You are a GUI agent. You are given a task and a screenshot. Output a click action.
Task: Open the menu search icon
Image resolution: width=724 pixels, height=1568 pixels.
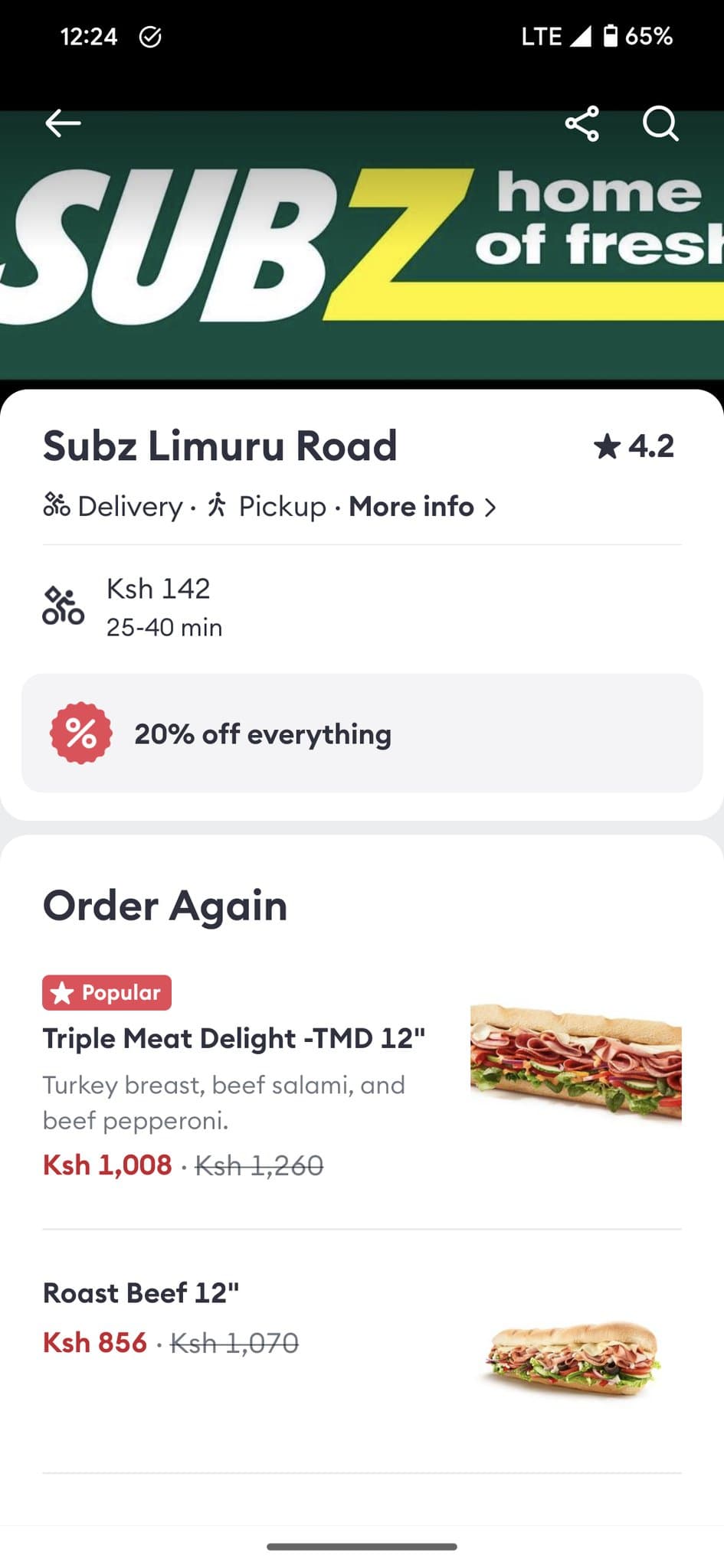660,123
